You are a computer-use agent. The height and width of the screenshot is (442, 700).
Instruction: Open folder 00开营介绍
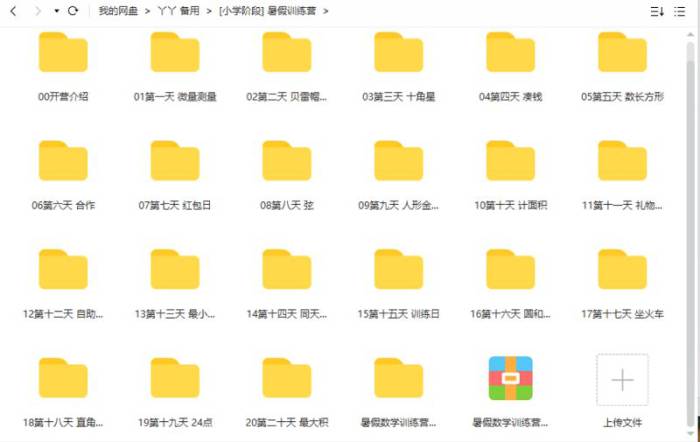pos(62,53)
